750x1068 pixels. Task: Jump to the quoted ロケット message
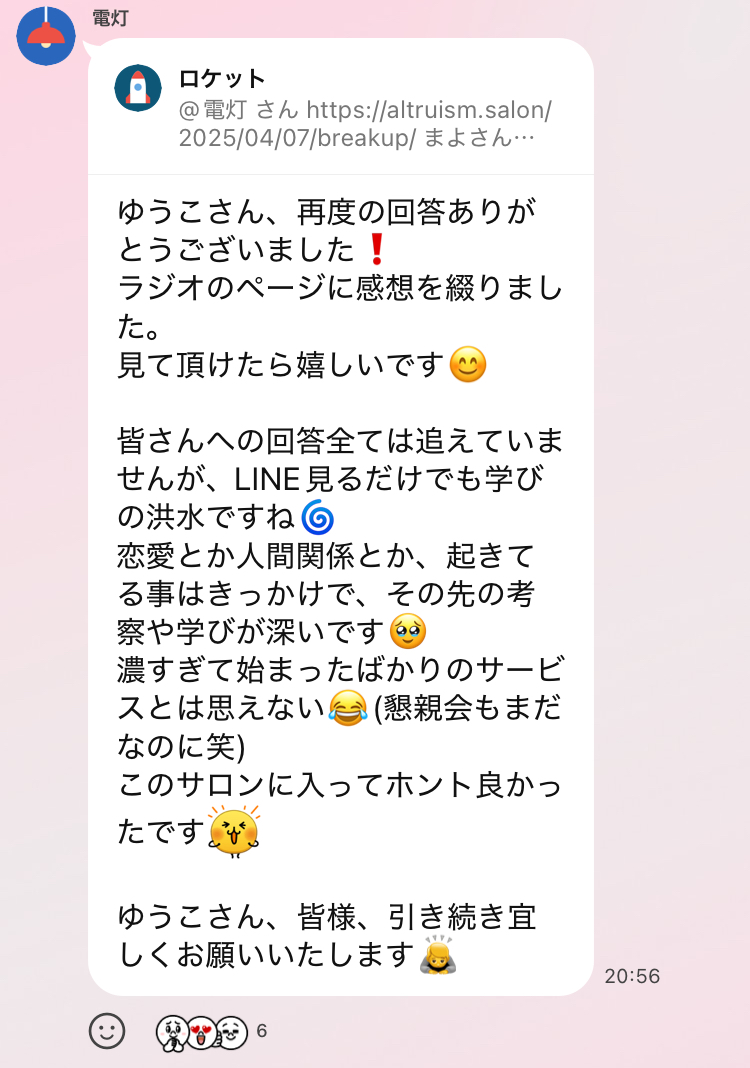pos(340,108)
